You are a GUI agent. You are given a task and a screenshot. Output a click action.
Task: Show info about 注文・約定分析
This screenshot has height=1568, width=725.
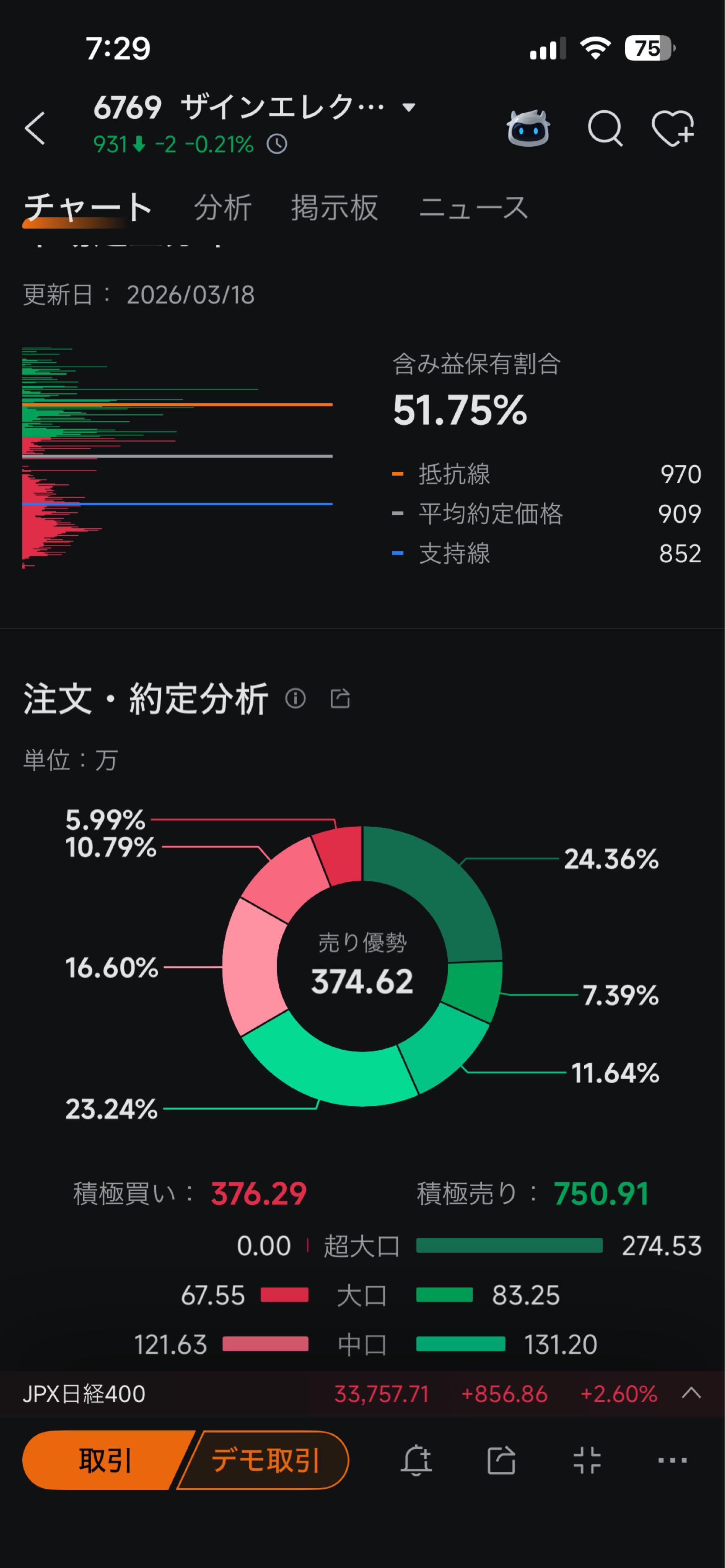(x=296, y=698)
